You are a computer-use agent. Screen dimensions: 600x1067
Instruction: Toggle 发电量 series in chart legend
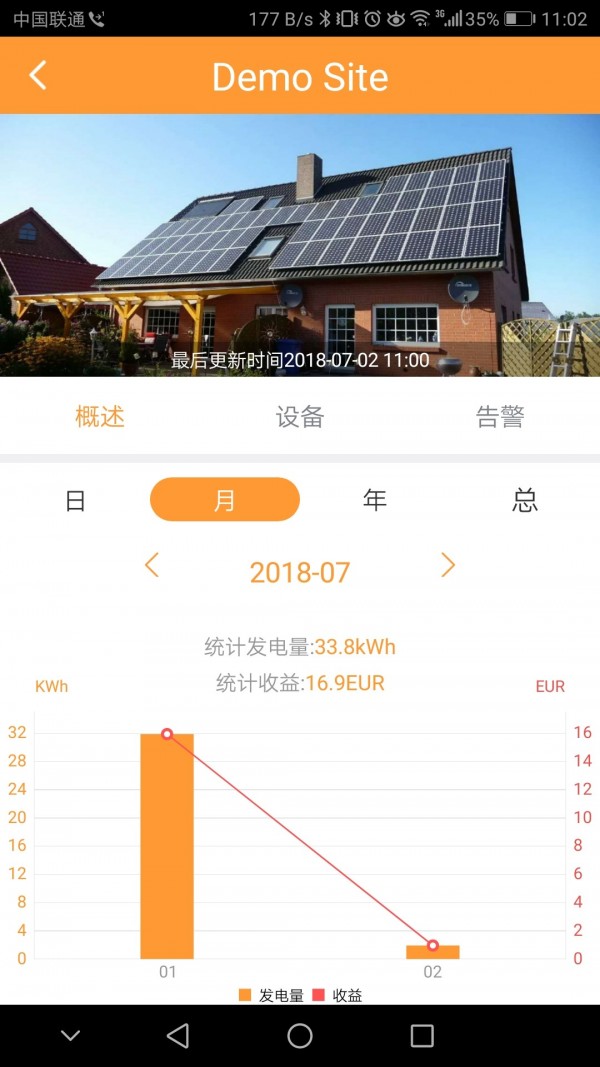click(x=271, y=995)
